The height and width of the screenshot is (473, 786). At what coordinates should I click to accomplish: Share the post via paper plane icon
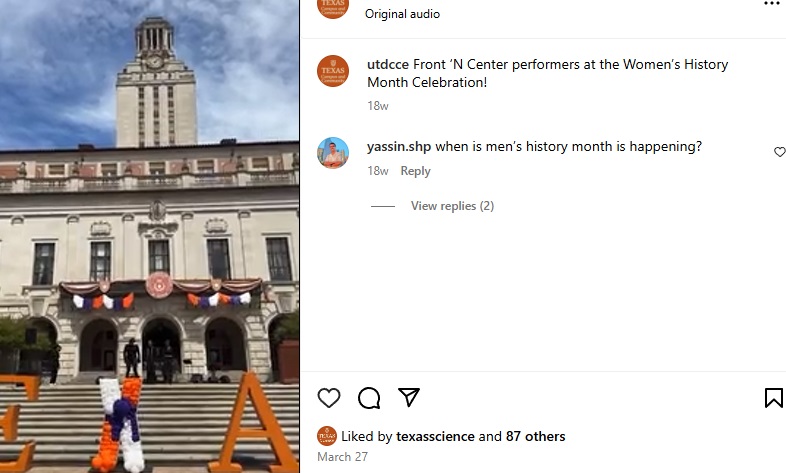pyautogui.click(x=409, y=397)
